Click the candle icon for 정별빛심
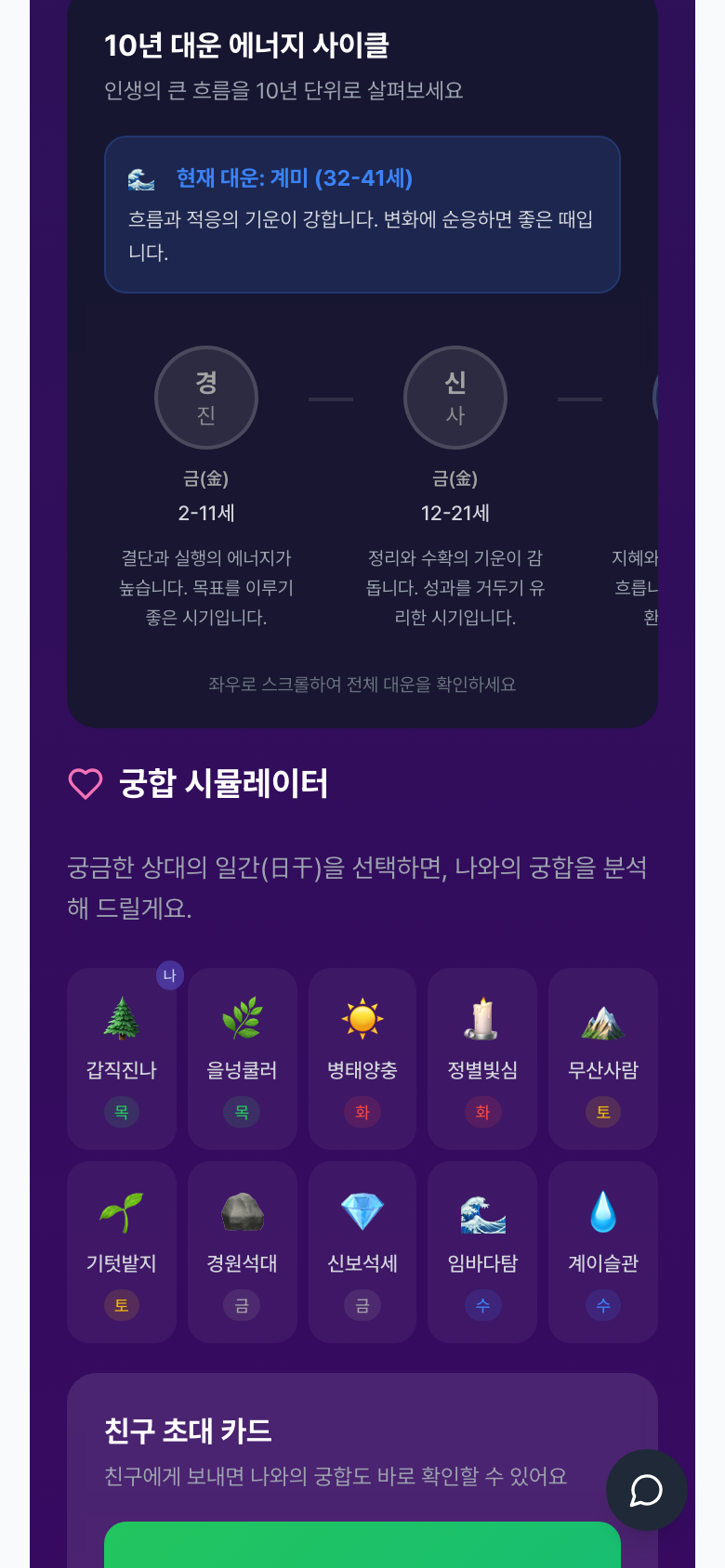 tap(481, 1018)
